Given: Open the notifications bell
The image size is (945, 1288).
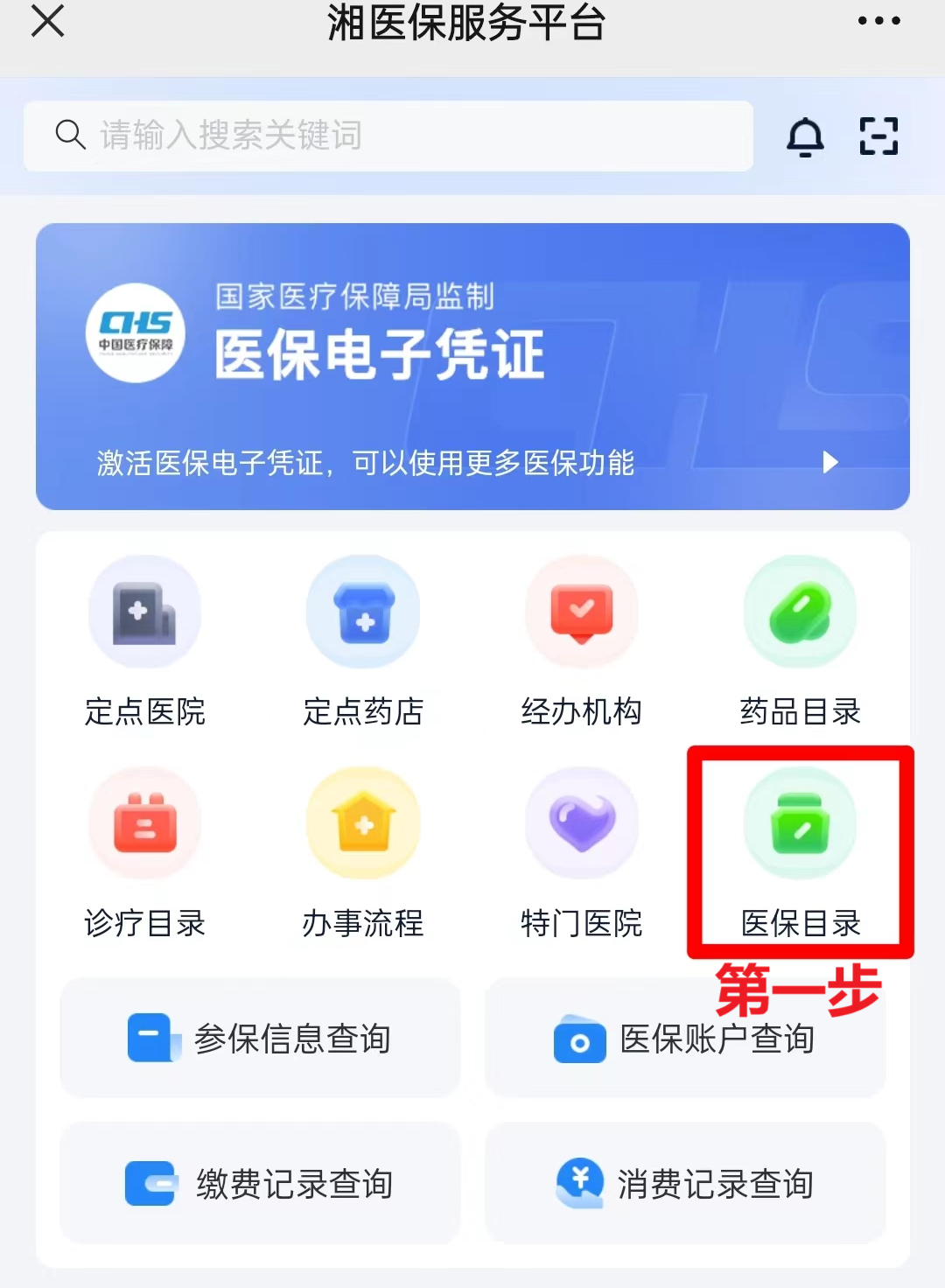Looking at the screenshot, I should click(x=805, y=136).
